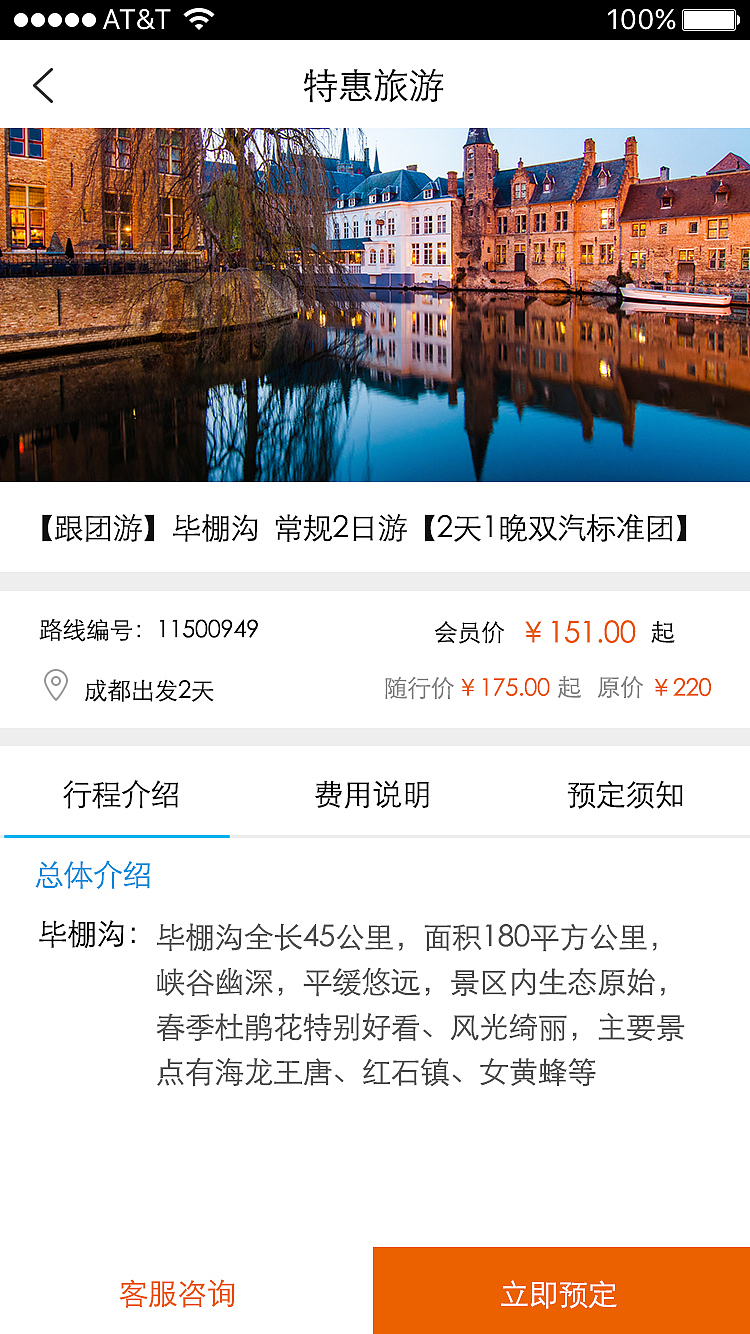The height and width of the screenshot is (1334, 750).
Task: Tap the location pin icon beside 成都出发2天
Action: 55,686
